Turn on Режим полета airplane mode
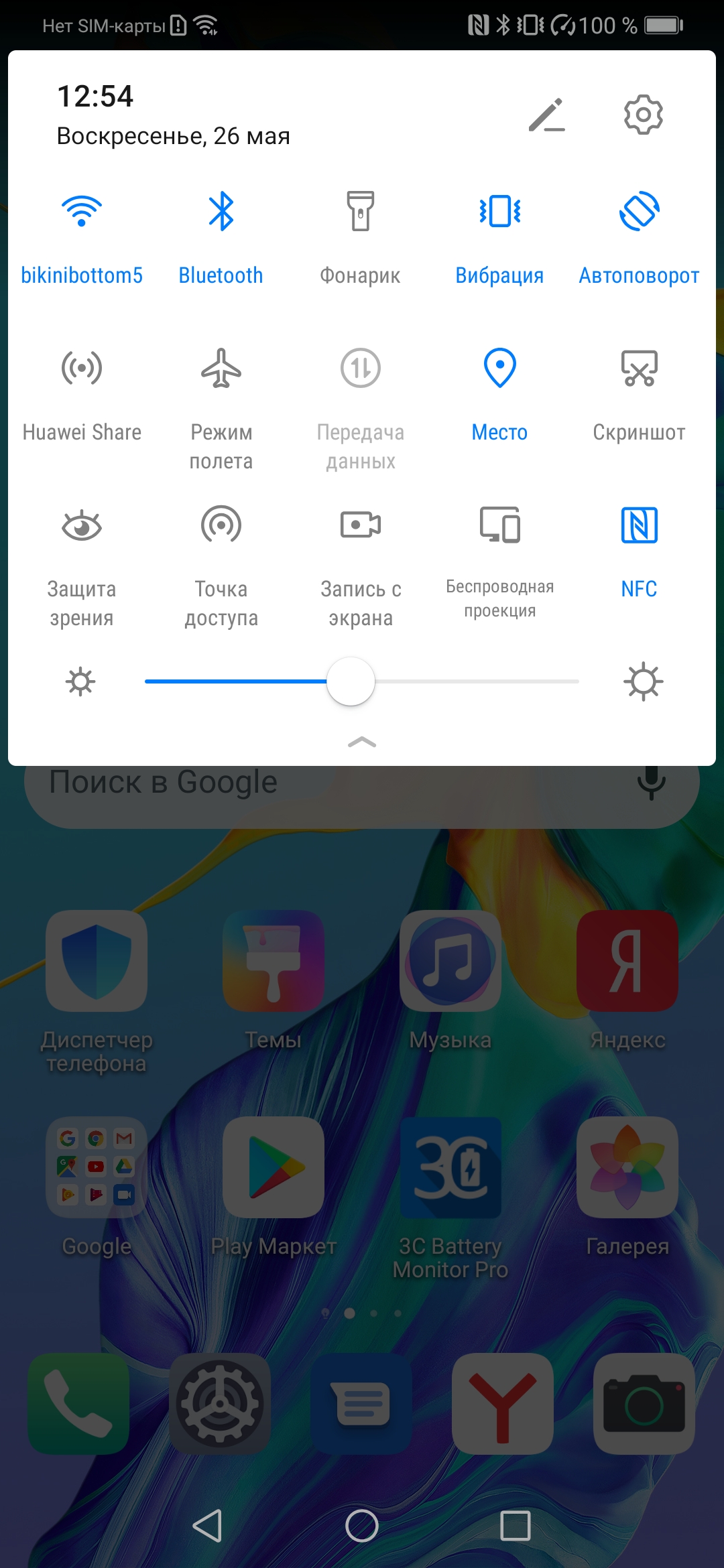The image size is (724, 1568). pos(221,369)
